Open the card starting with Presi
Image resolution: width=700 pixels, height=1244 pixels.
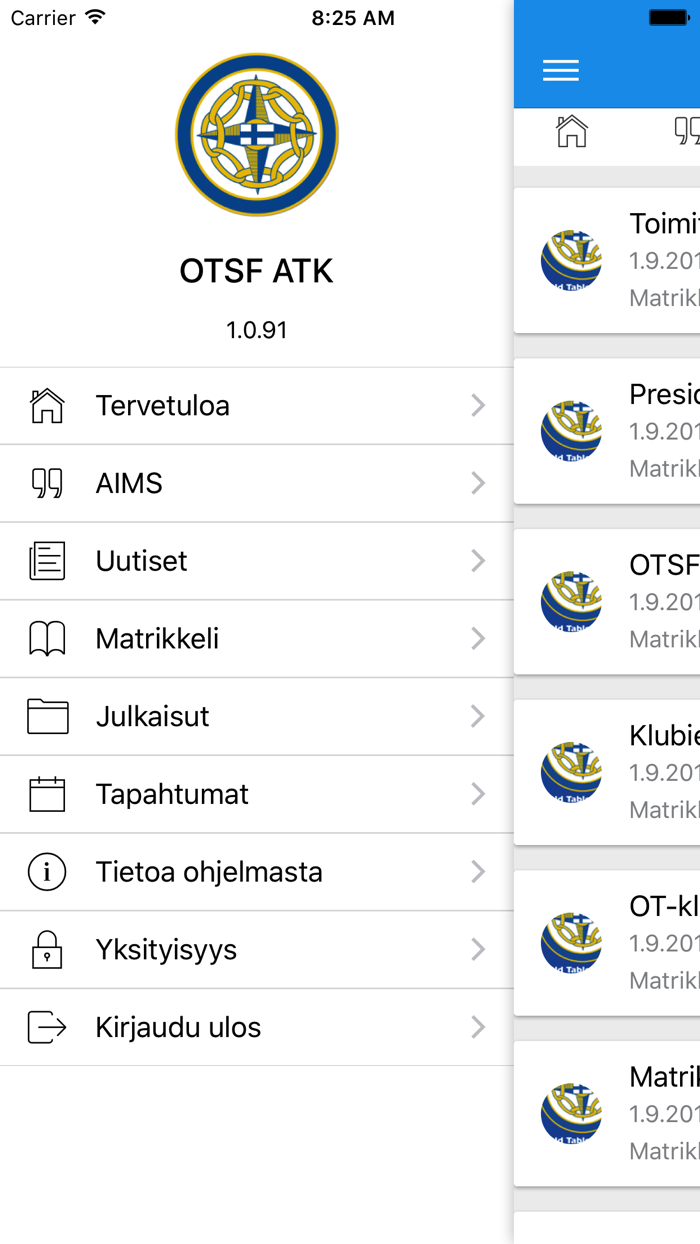pos(607,432)
